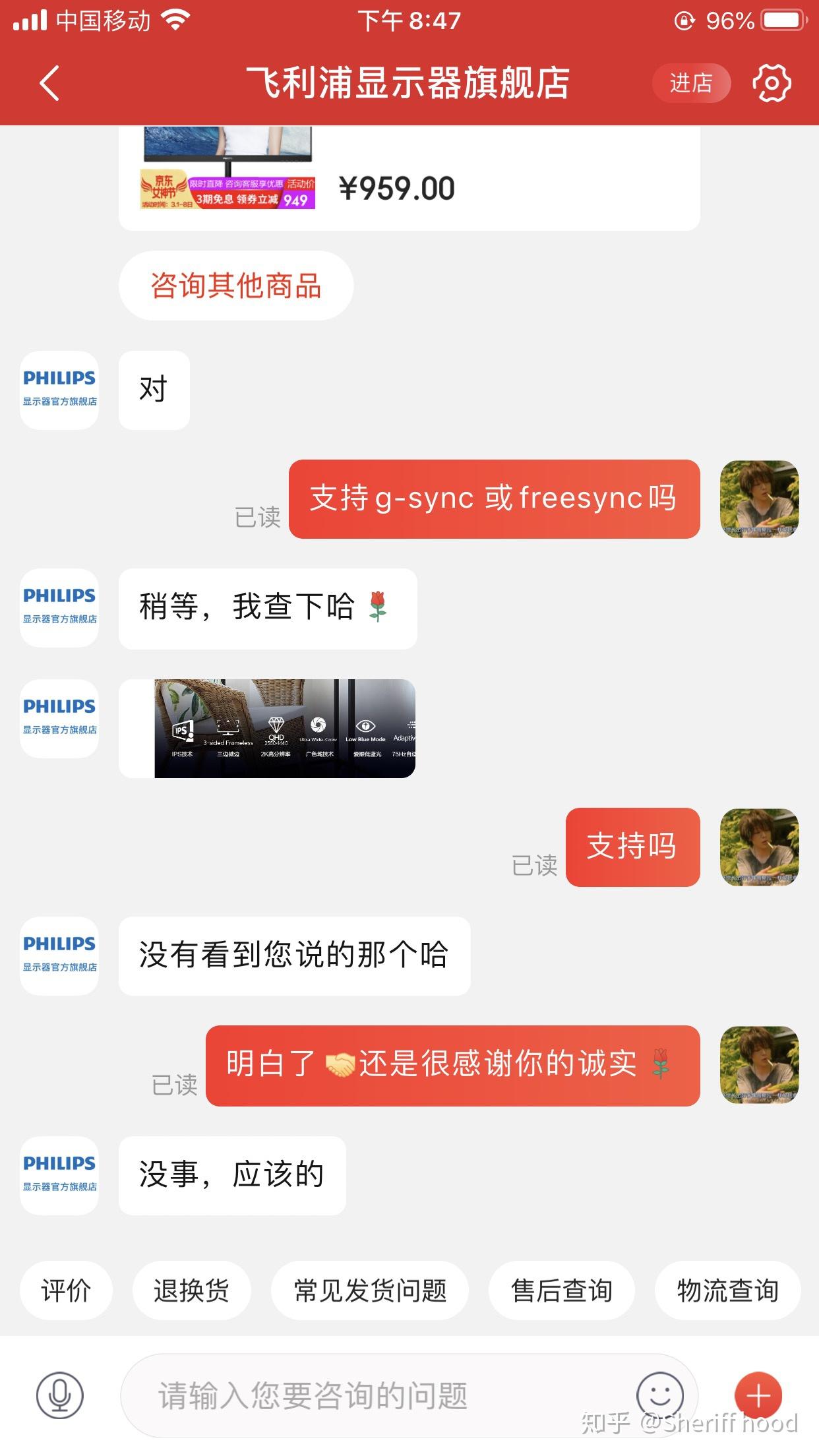Image resolution: width=819 pixels, height=1456 pixels.
Task: Open the plus attachment menu
Action: [x=758, y=1395]
